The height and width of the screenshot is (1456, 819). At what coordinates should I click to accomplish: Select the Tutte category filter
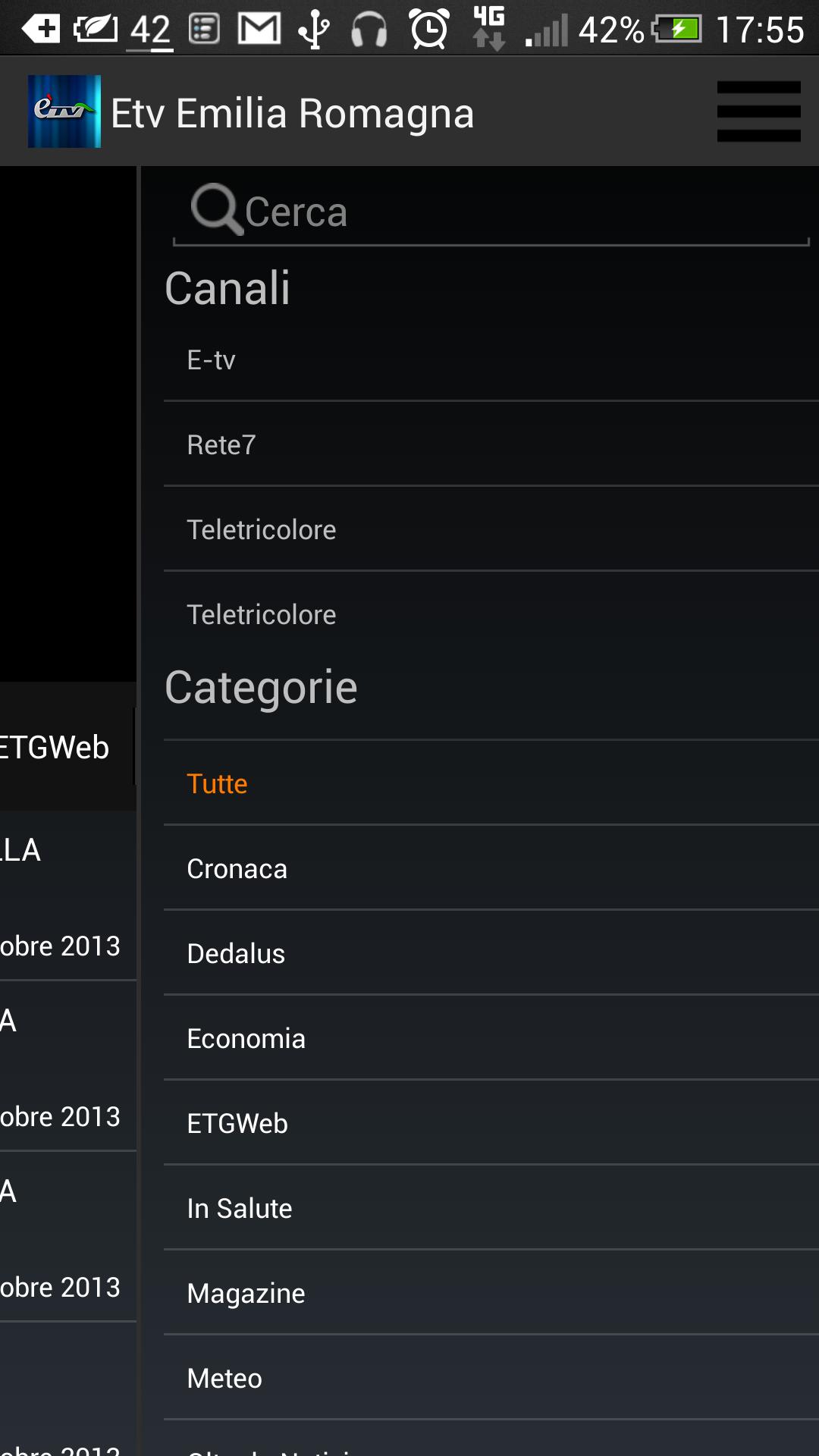(218, 783)
